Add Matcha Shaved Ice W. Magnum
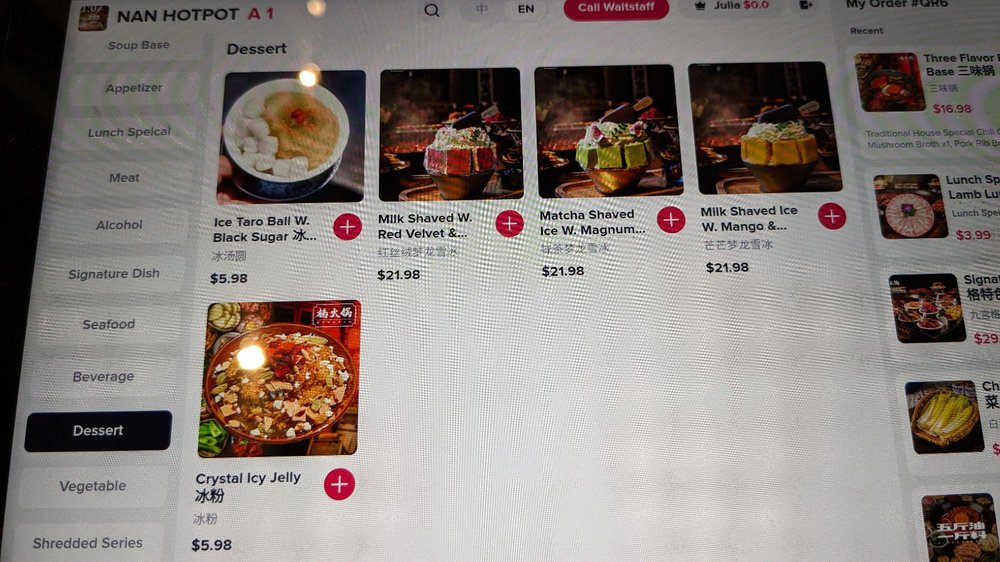Image resolution: width=1000 pixels, height=562 pixels. [670, 220]
